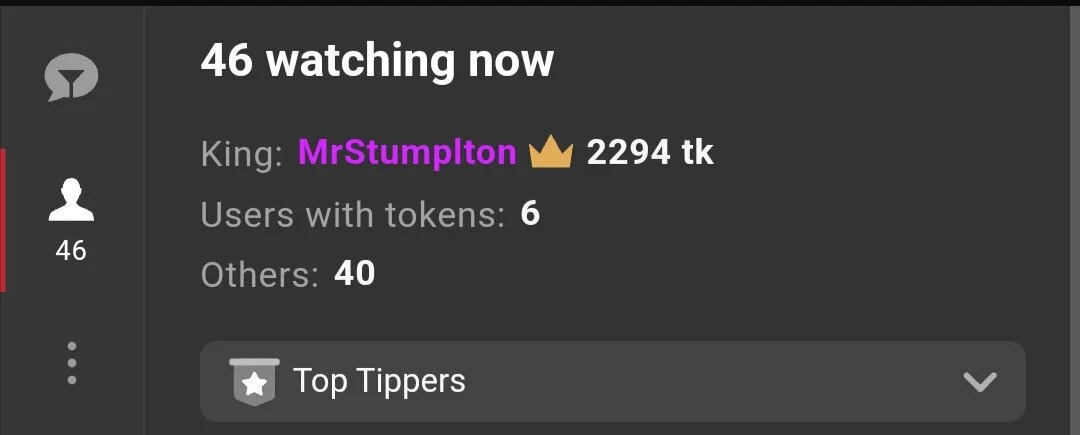Expand the Top Tippers section
Viewport: 1080px width, 435px height.
[x=612, y=381]
